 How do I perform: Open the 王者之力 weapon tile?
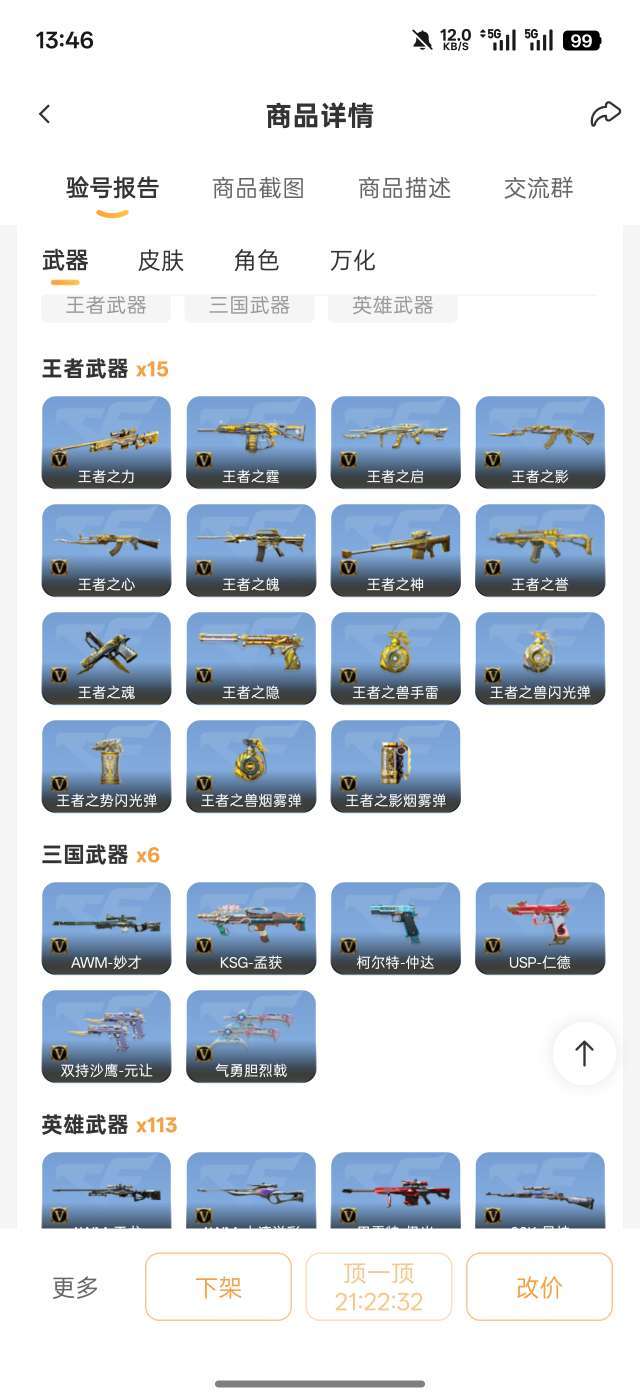click(106, 442)
